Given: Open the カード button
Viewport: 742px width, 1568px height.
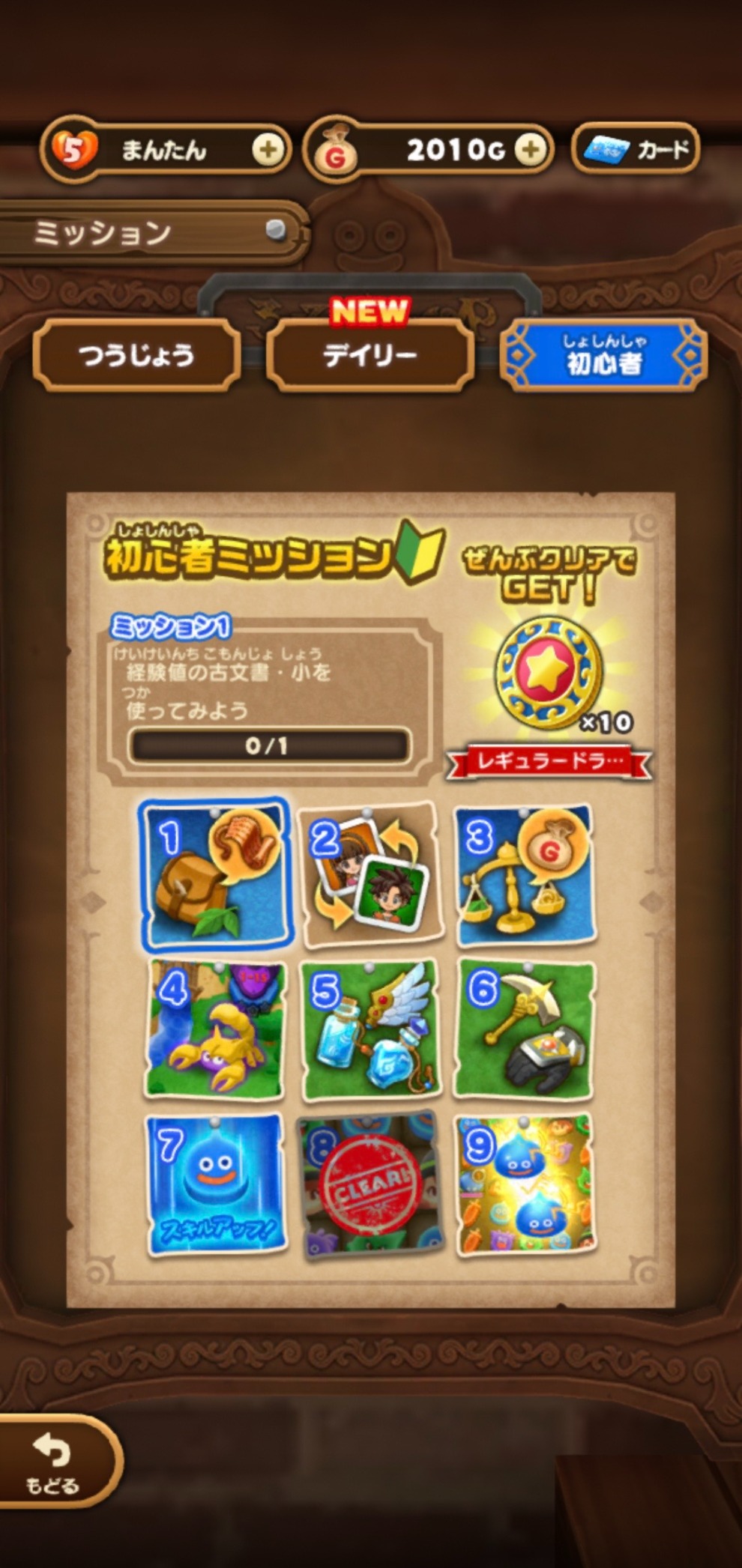Looking at the screenshot, I should click(636, 150).
